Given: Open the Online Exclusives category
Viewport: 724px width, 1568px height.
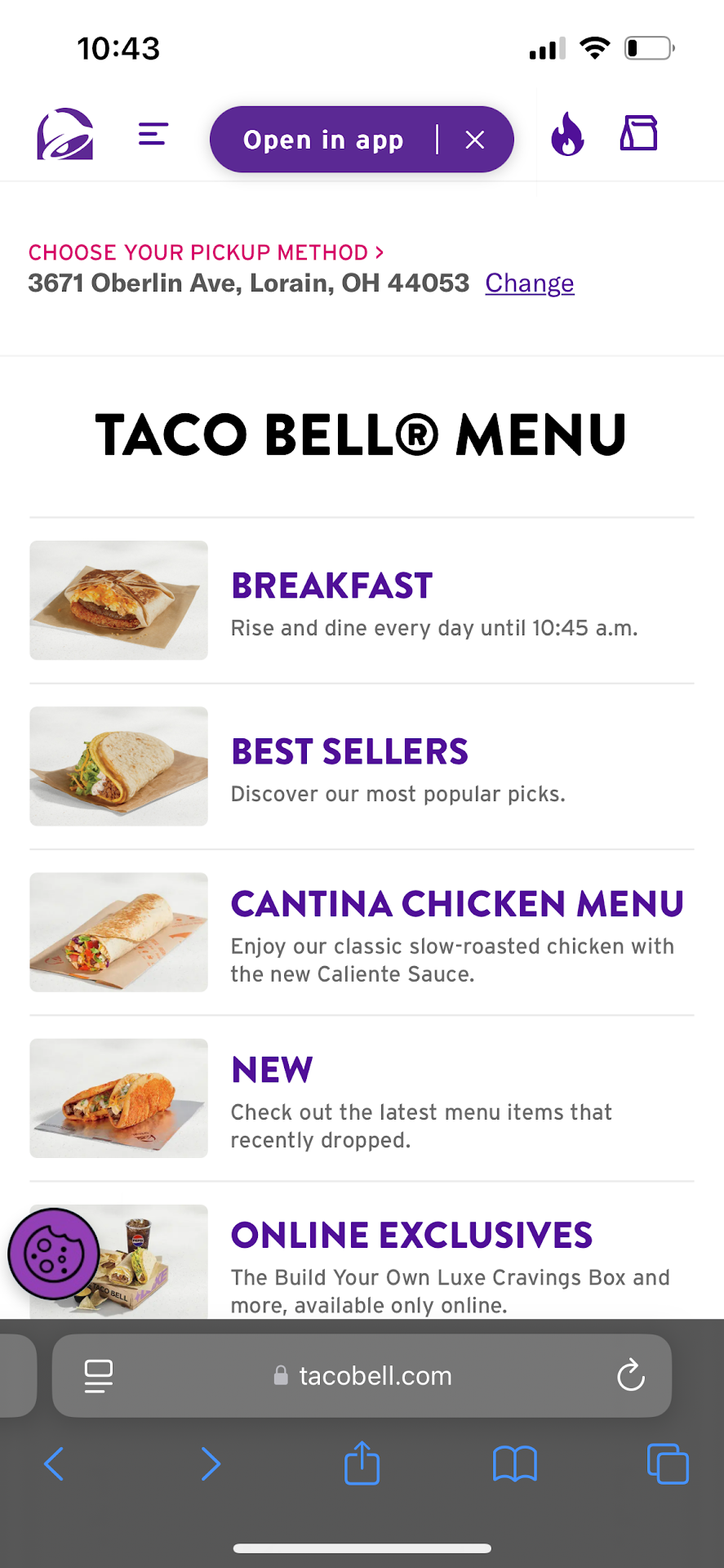Looking at the screenshot, I should pyautogui.click(x=411, y=1236).
